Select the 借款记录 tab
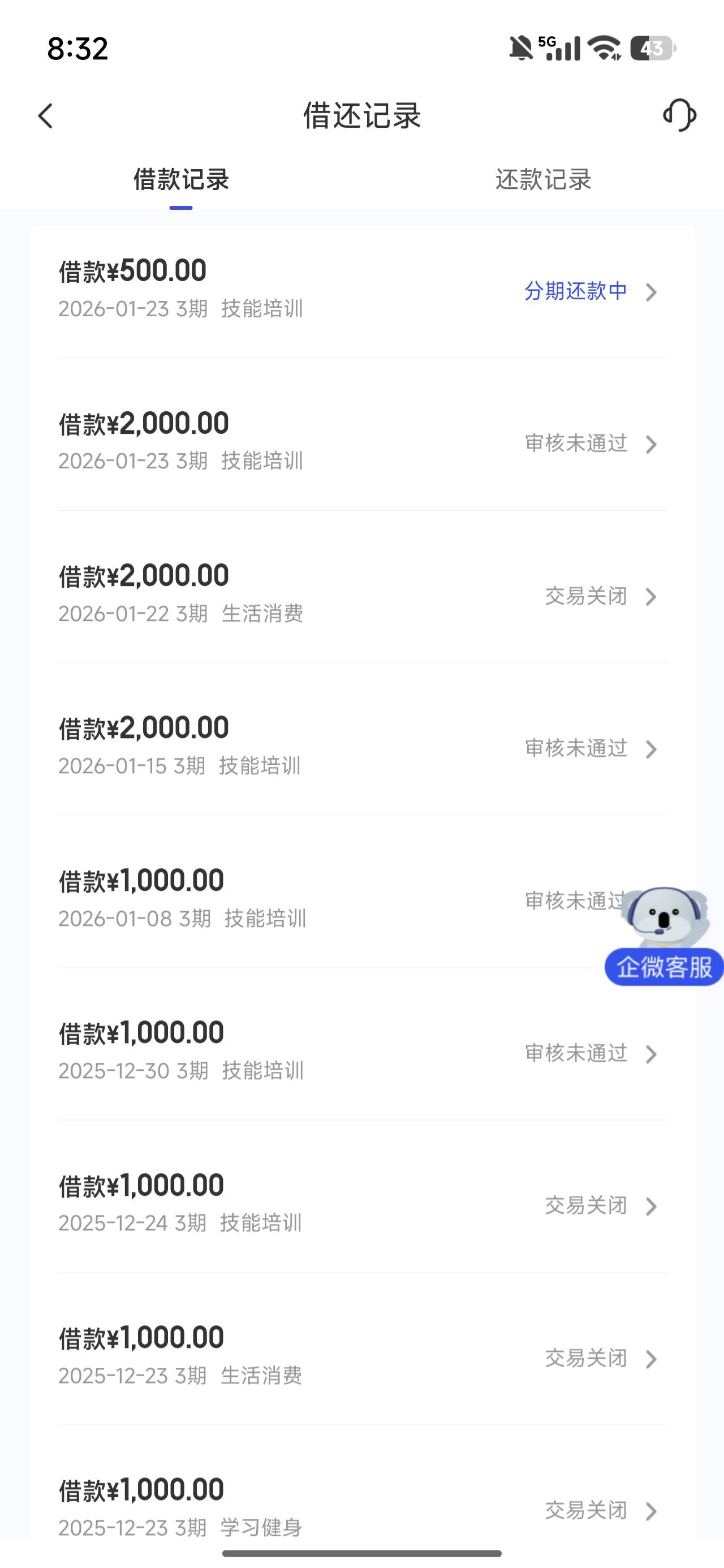Image resolution: width=724 pixels, height=1568 pixels. tap(181, 179)
